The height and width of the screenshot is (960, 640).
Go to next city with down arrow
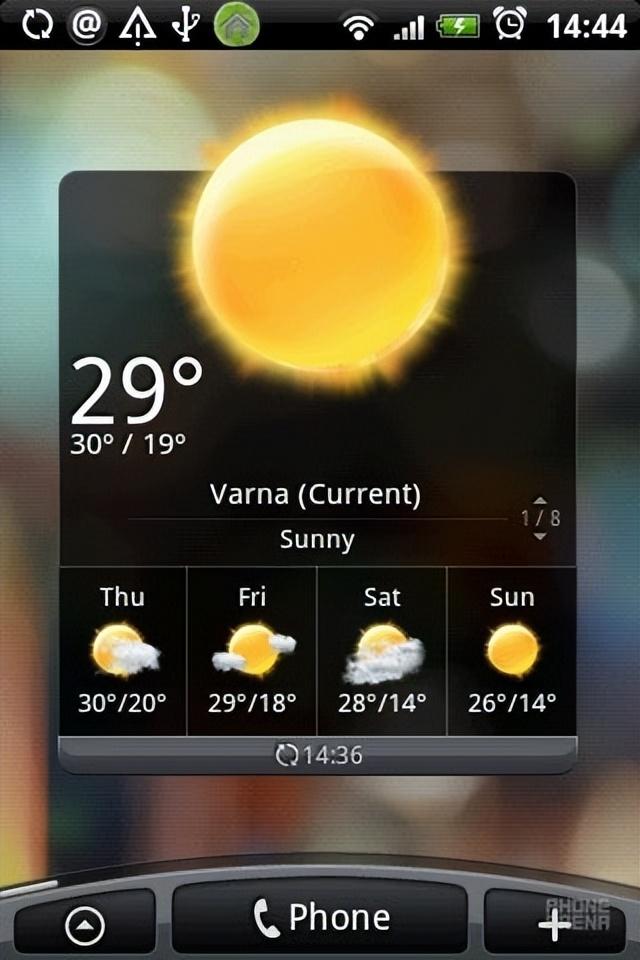pyautogui.click(x=540, y=537)
